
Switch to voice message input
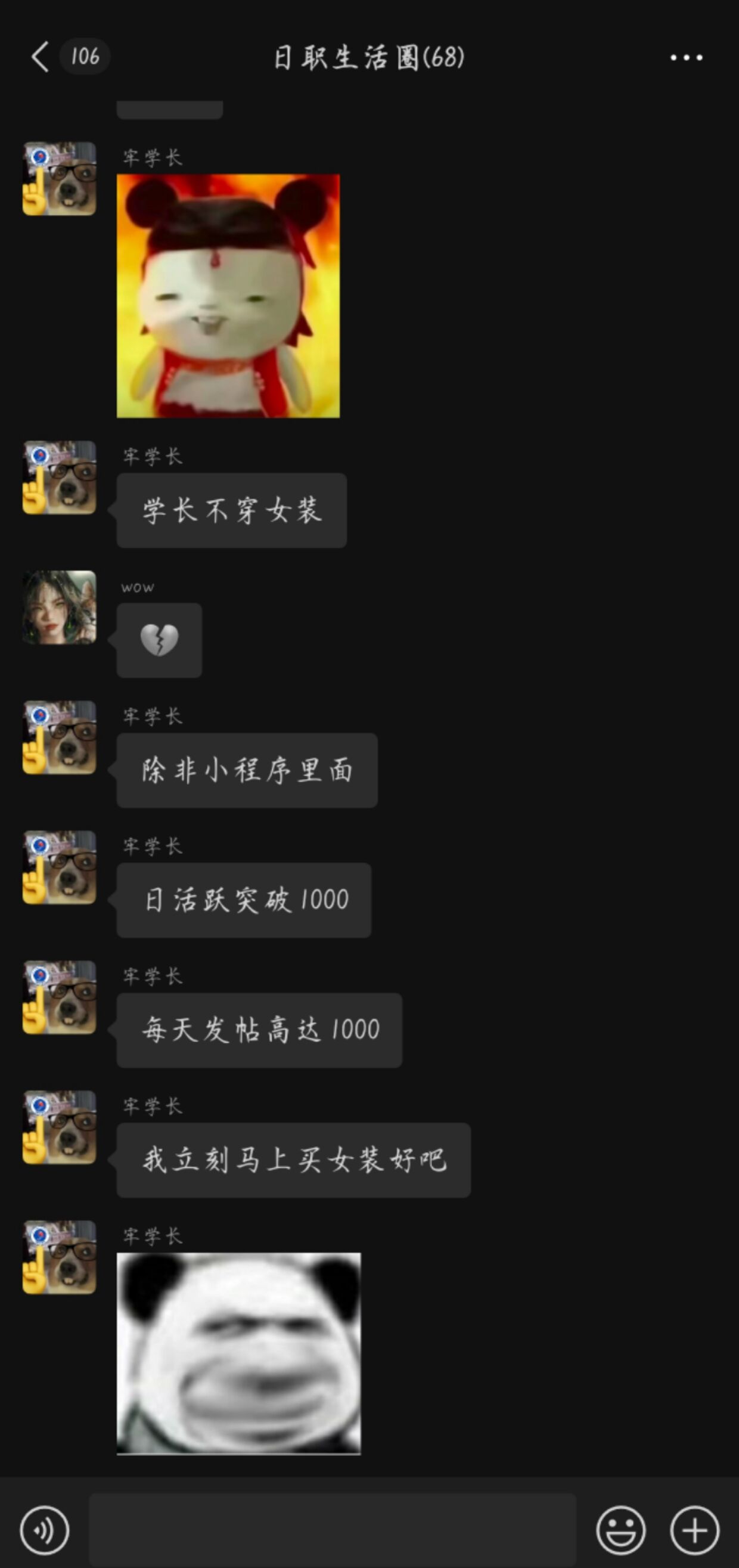(45, 1530)
